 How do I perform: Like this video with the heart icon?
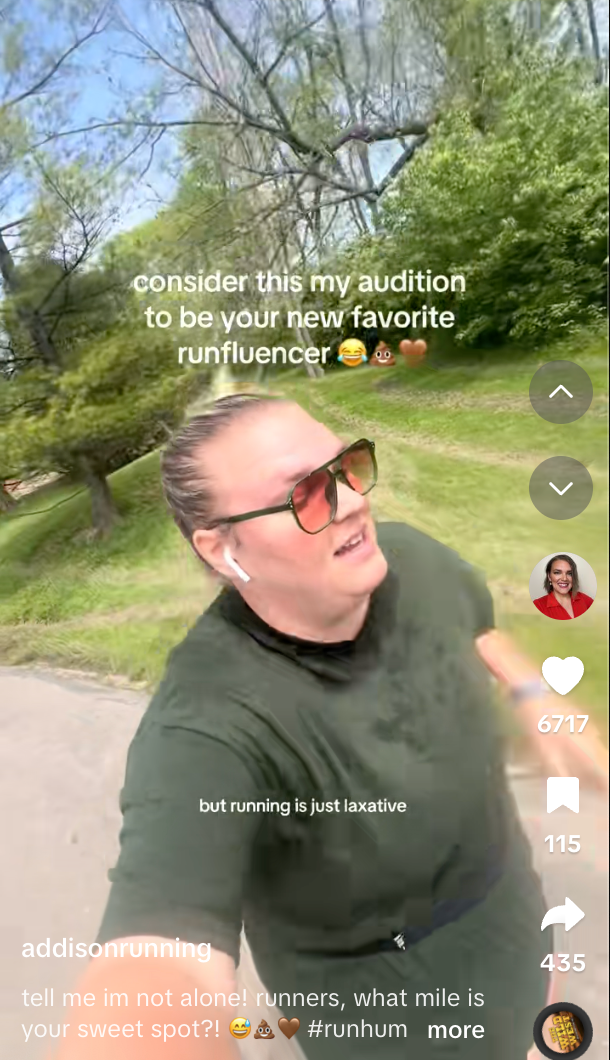click(563, 675)
